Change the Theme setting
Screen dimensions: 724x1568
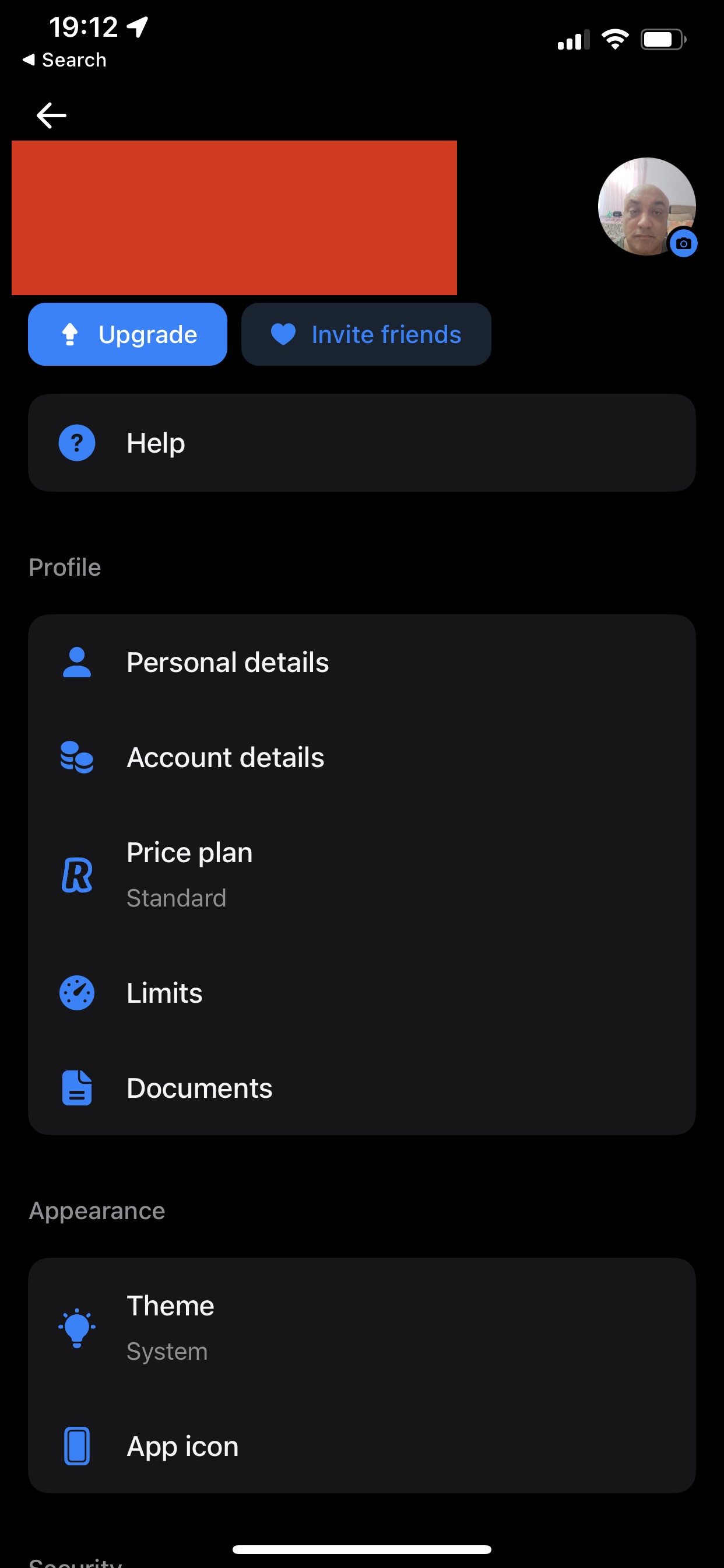pos(361,1328)
